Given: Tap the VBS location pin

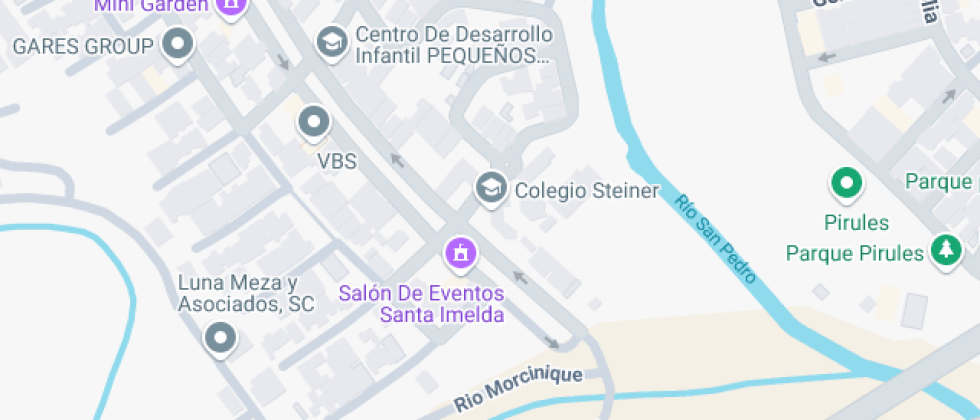Looking at the screenshot, I should coord(315,123).
